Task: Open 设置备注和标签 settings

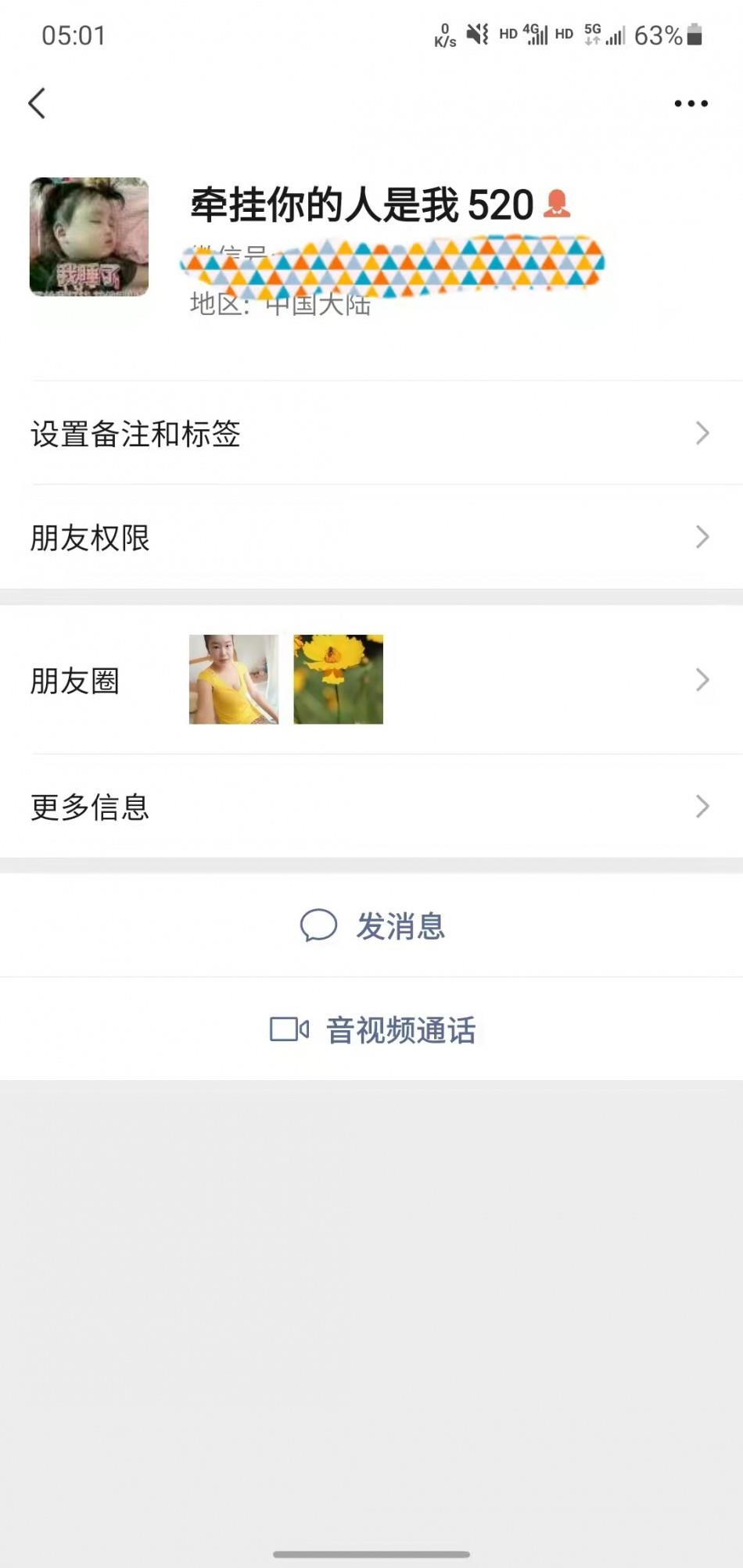Action: pyautogui.click(x=371, y=434)
